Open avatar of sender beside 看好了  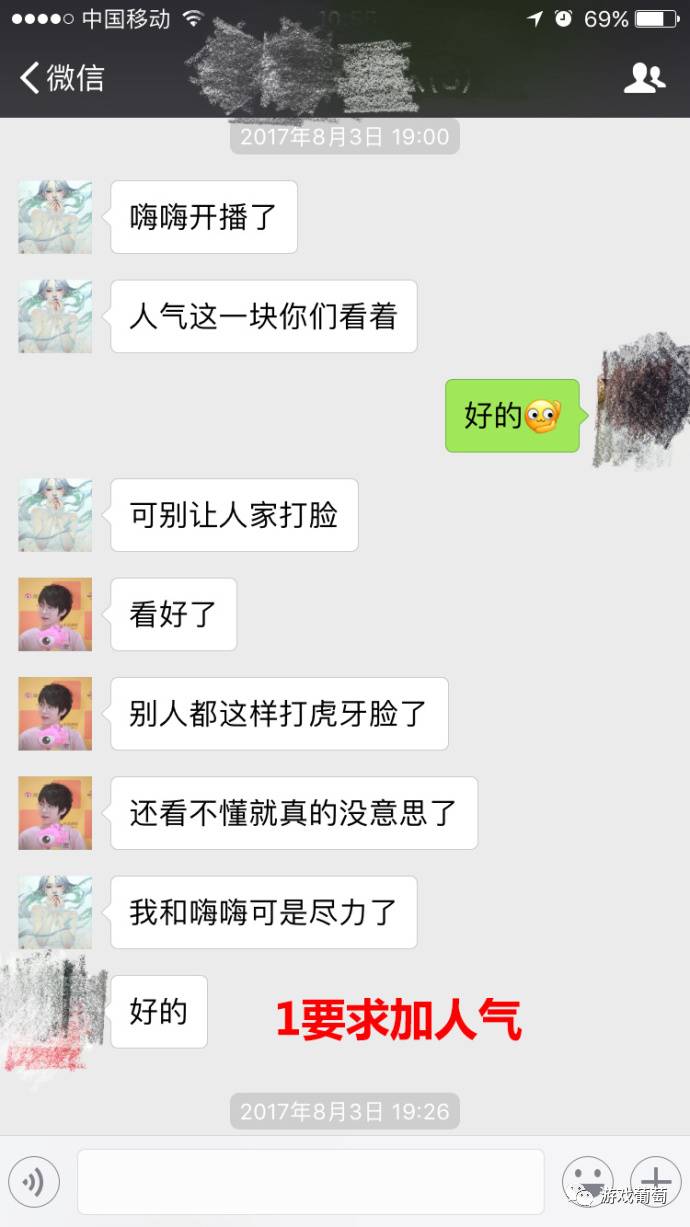55,614
